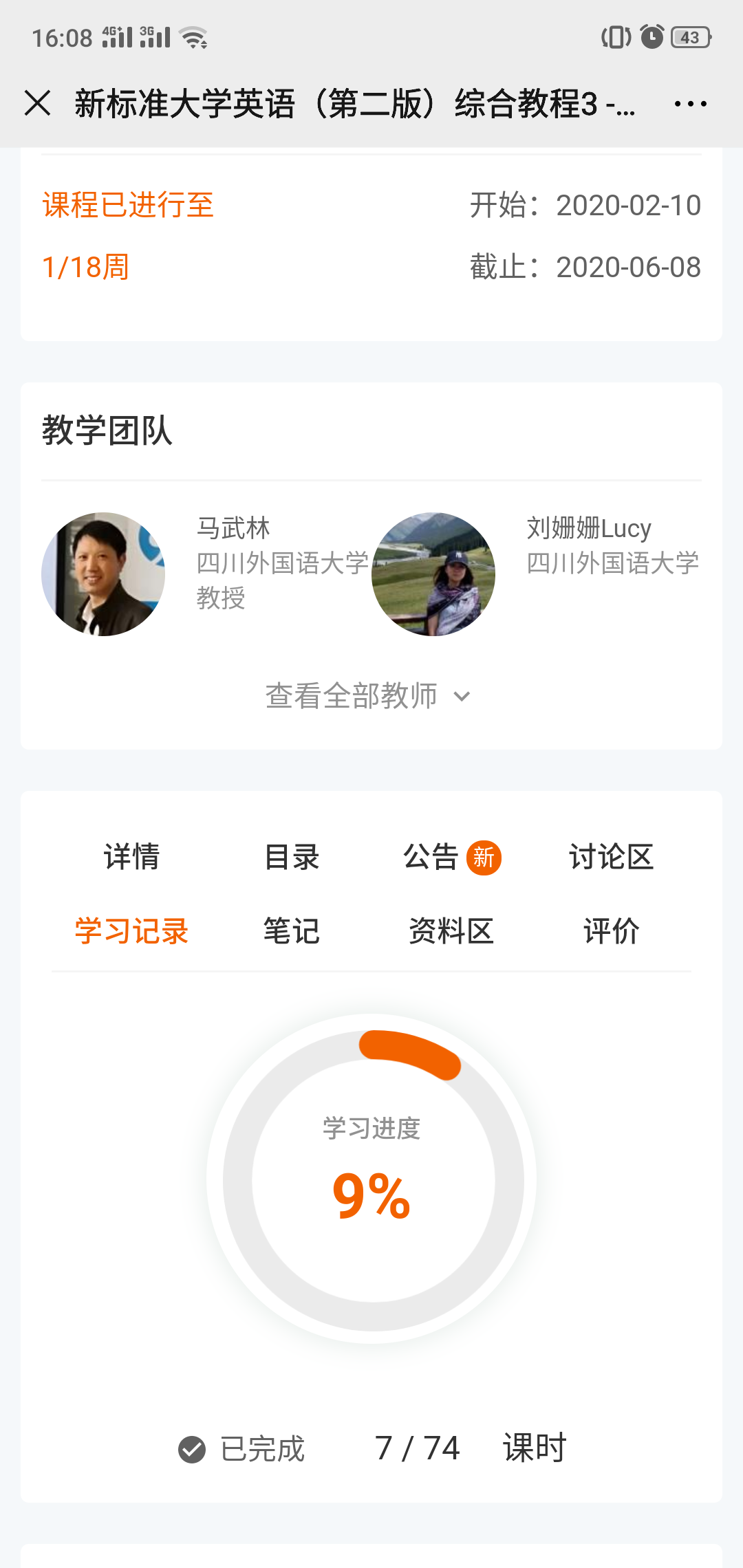This screenshot has width=743, height=1568.
Task: Select the 学习记录 tab
Action: pyautogui.click(x=131, y=932)
